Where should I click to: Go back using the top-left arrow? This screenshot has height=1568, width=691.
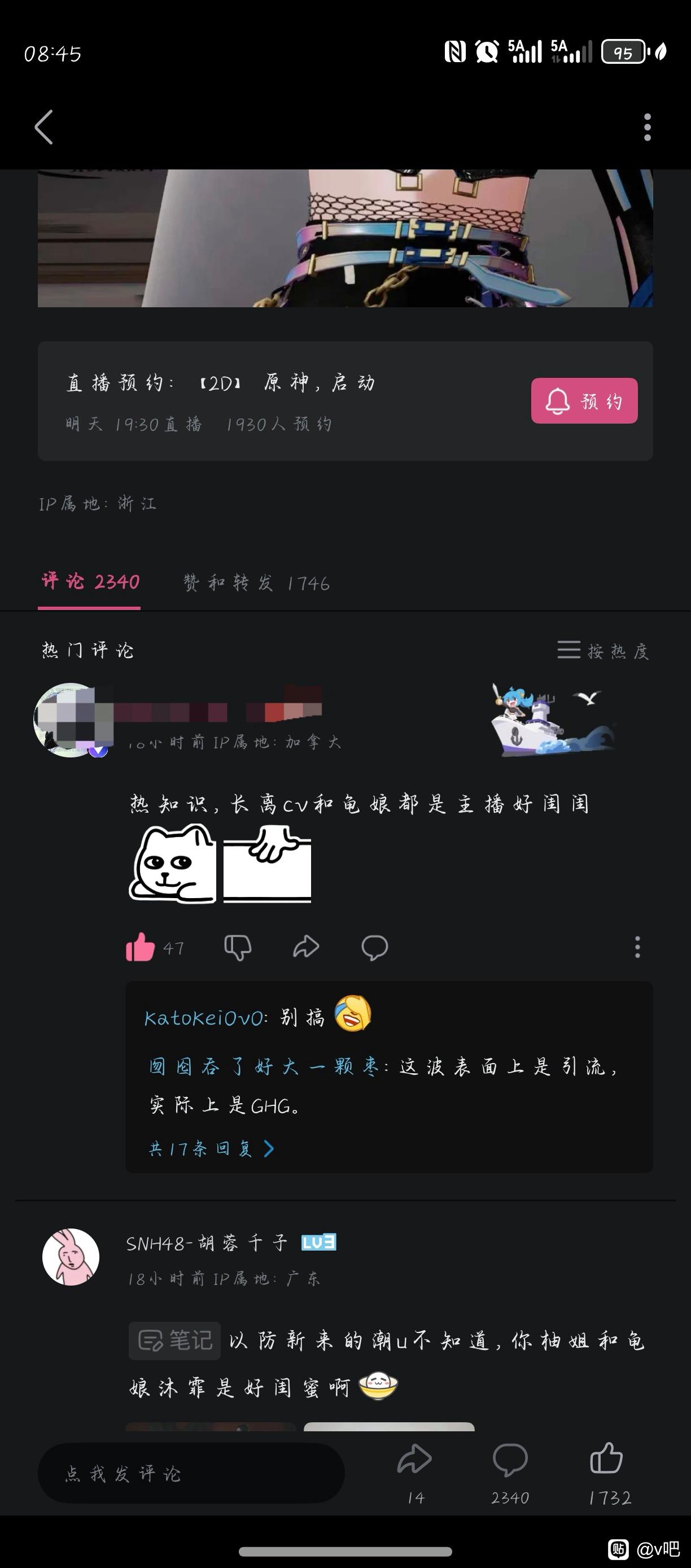click(x=44, y=127)
